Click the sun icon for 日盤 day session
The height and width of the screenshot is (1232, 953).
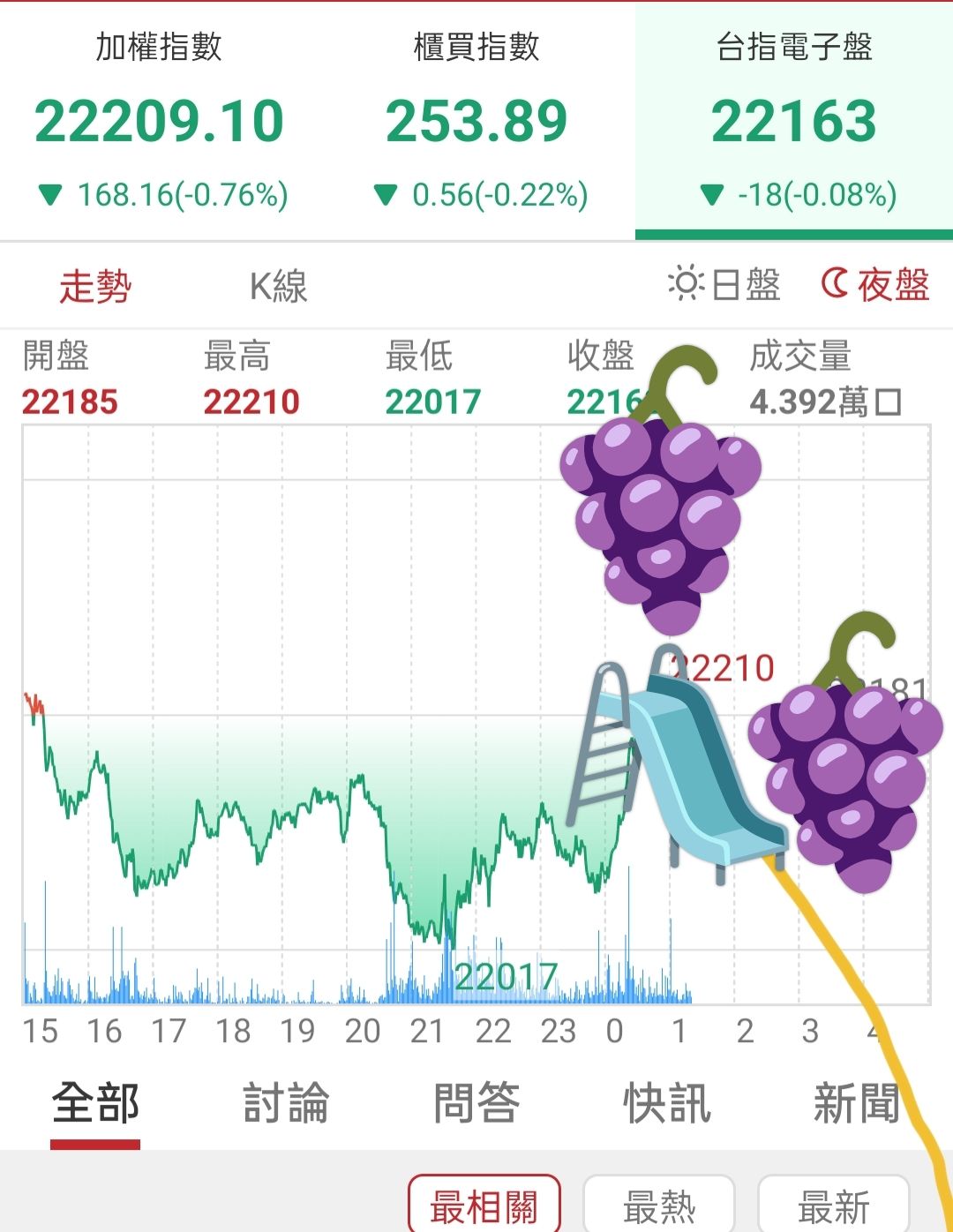click(683, 284)
